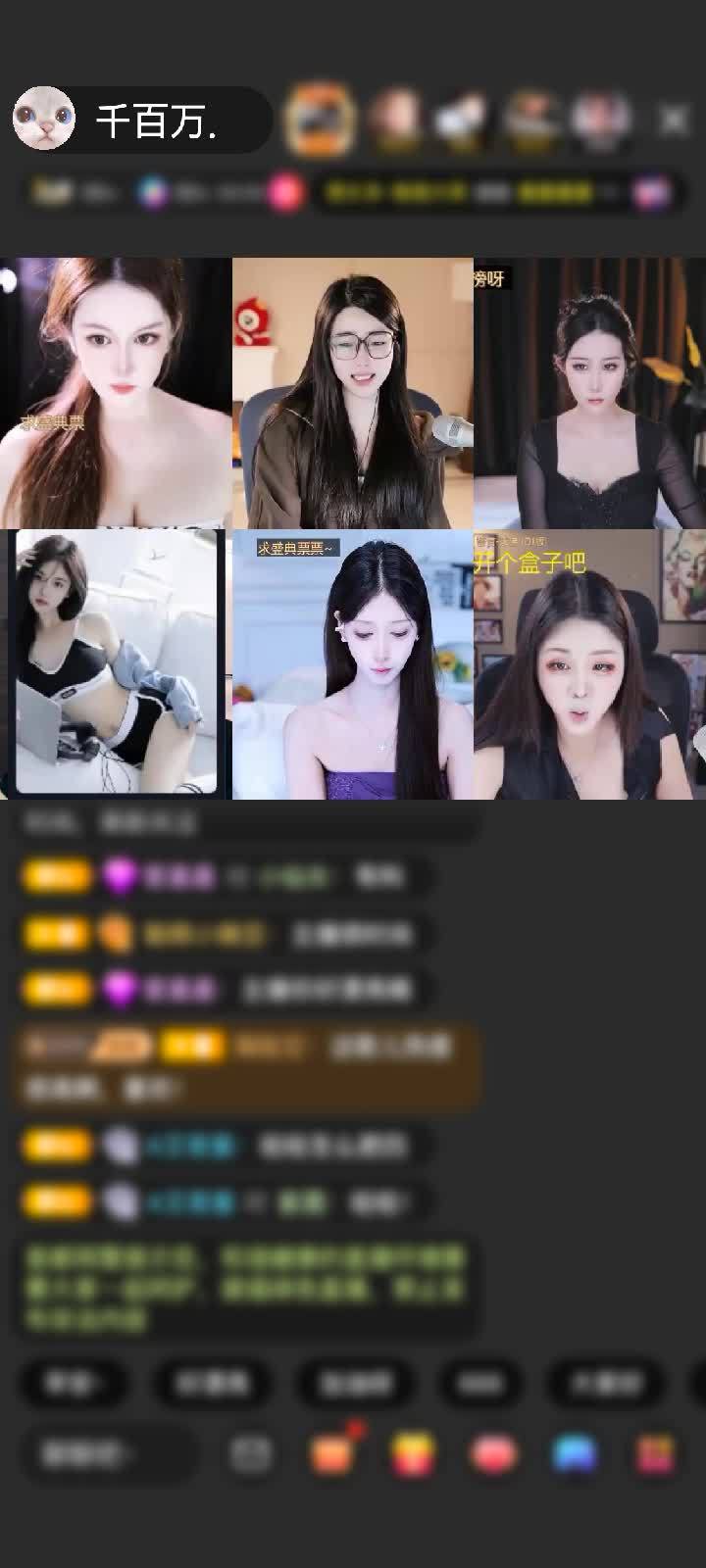The width and height of the screenshot is (706, 1568).
Task: Close the live stream room
Action: pyautogui.click(x=674, y=120)
